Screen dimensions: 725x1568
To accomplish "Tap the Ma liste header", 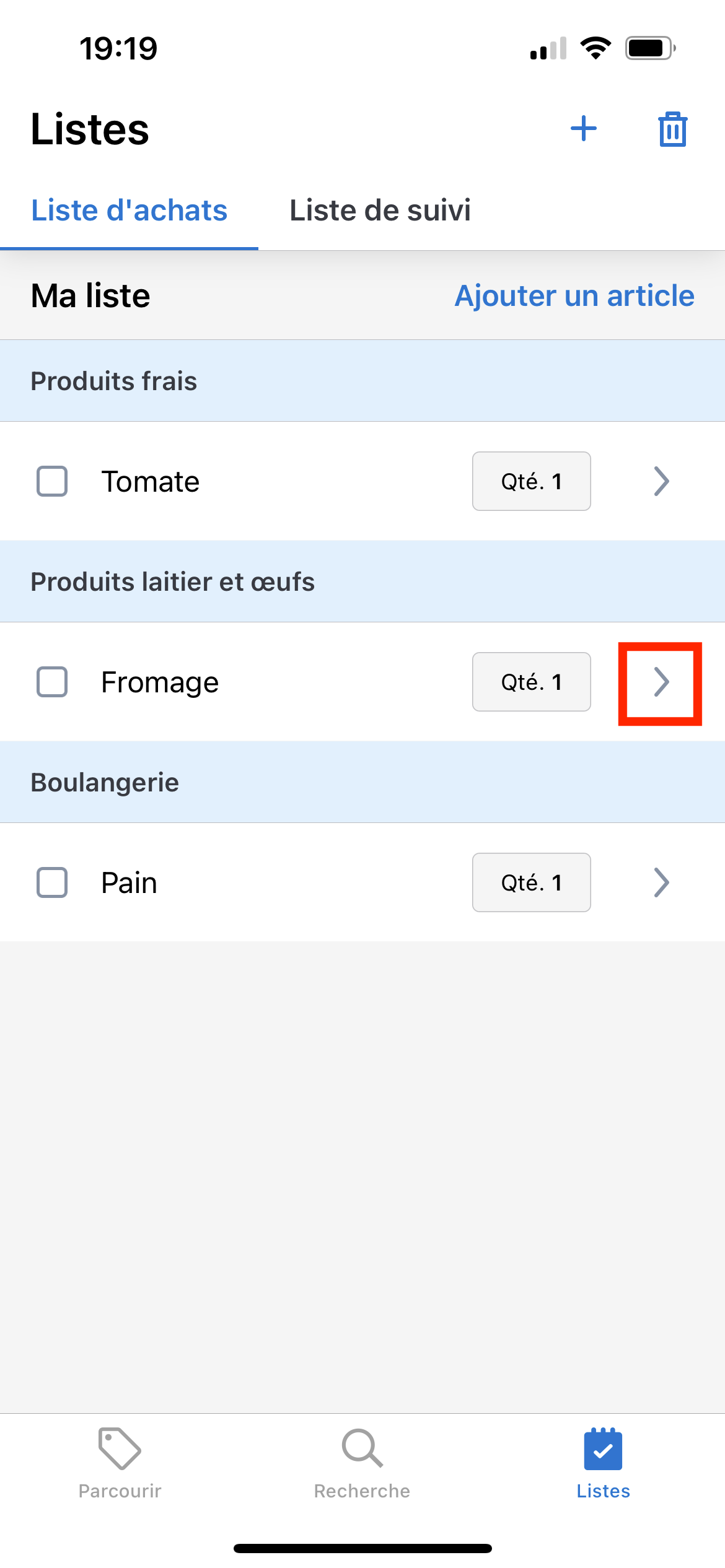I will (x=90, y=296).
